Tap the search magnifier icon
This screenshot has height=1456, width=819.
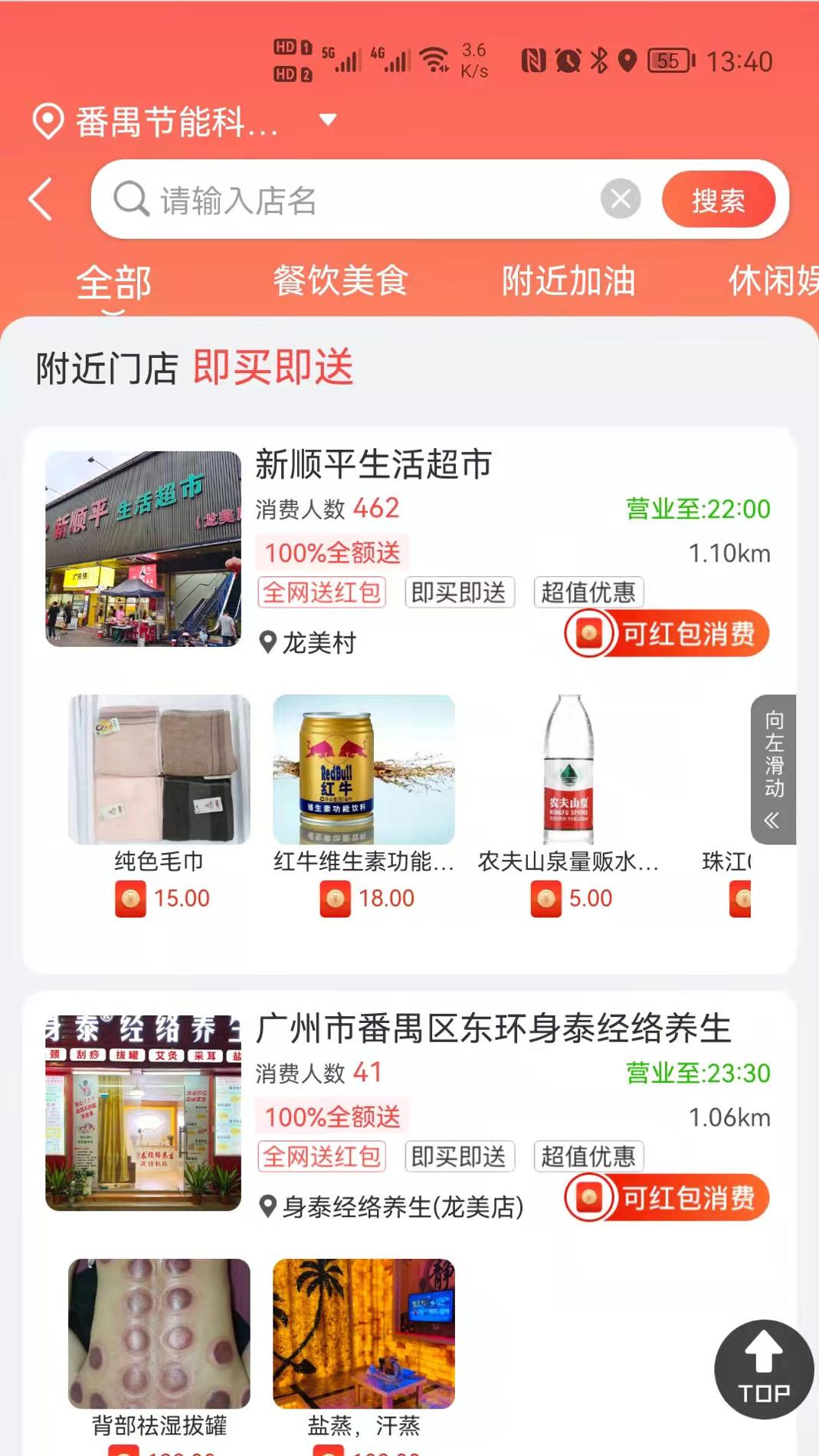coord(130,199)
